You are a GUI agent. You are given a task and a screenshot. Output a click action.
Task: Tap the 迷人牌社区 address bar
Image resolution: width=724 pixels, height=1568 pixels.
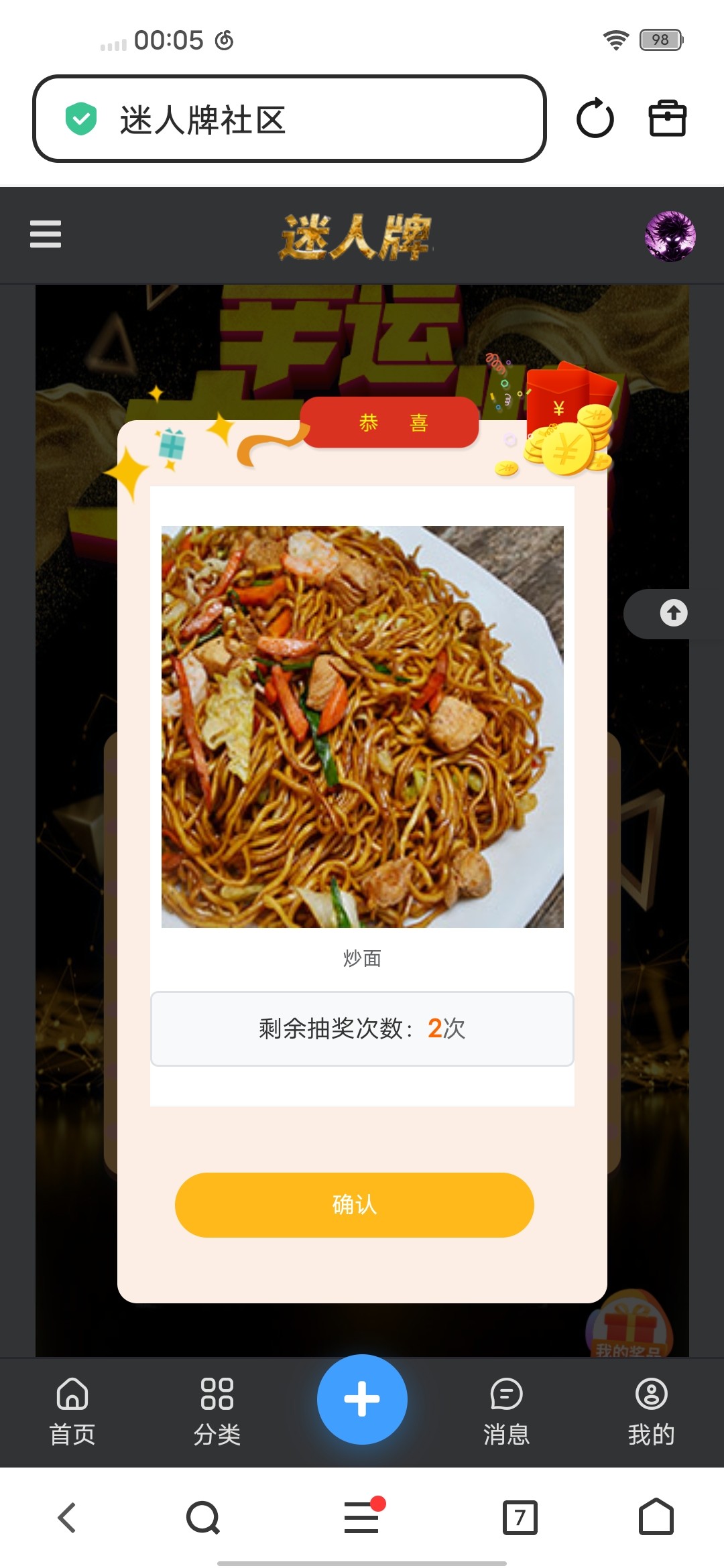(x=290, y=119)
